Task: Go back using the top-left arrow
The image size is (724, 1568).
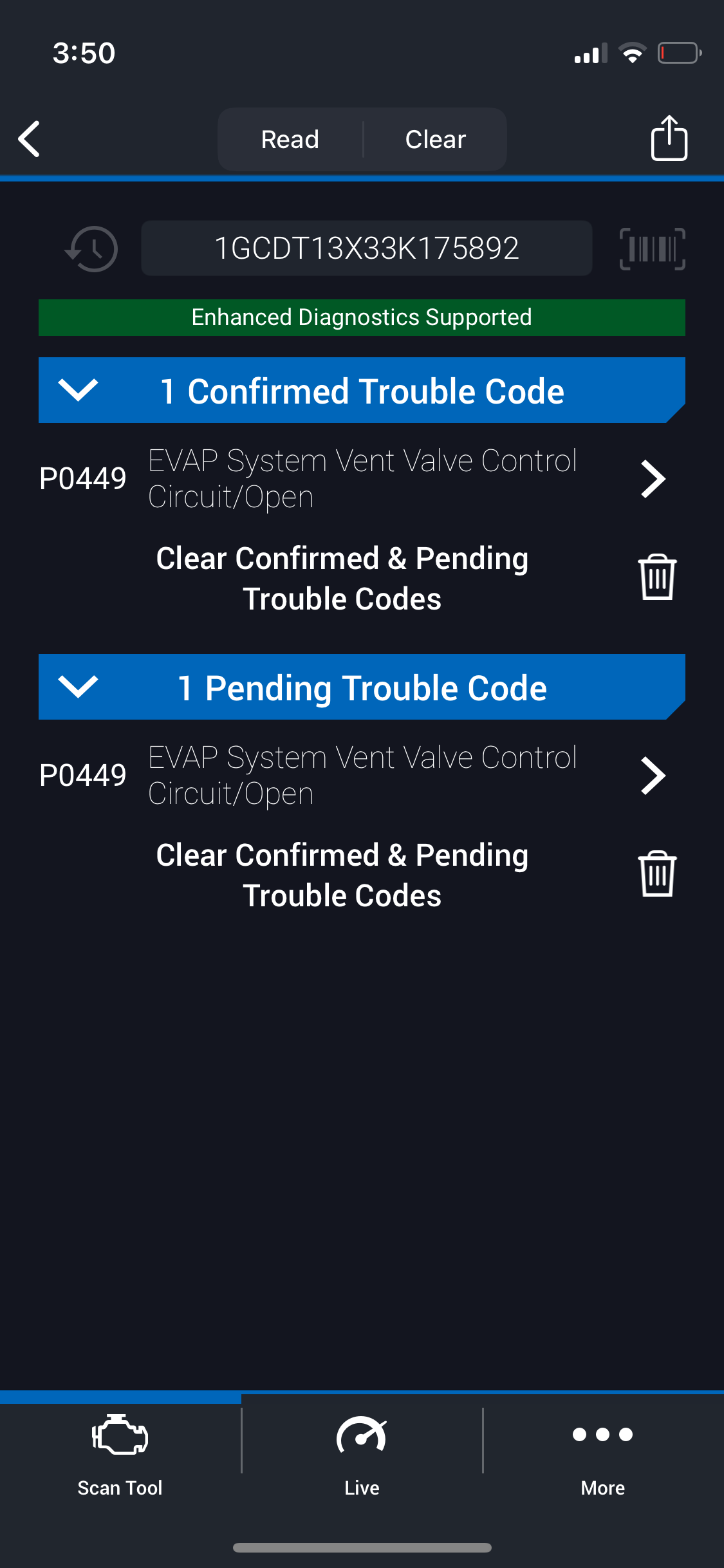Action: (29, 138)
